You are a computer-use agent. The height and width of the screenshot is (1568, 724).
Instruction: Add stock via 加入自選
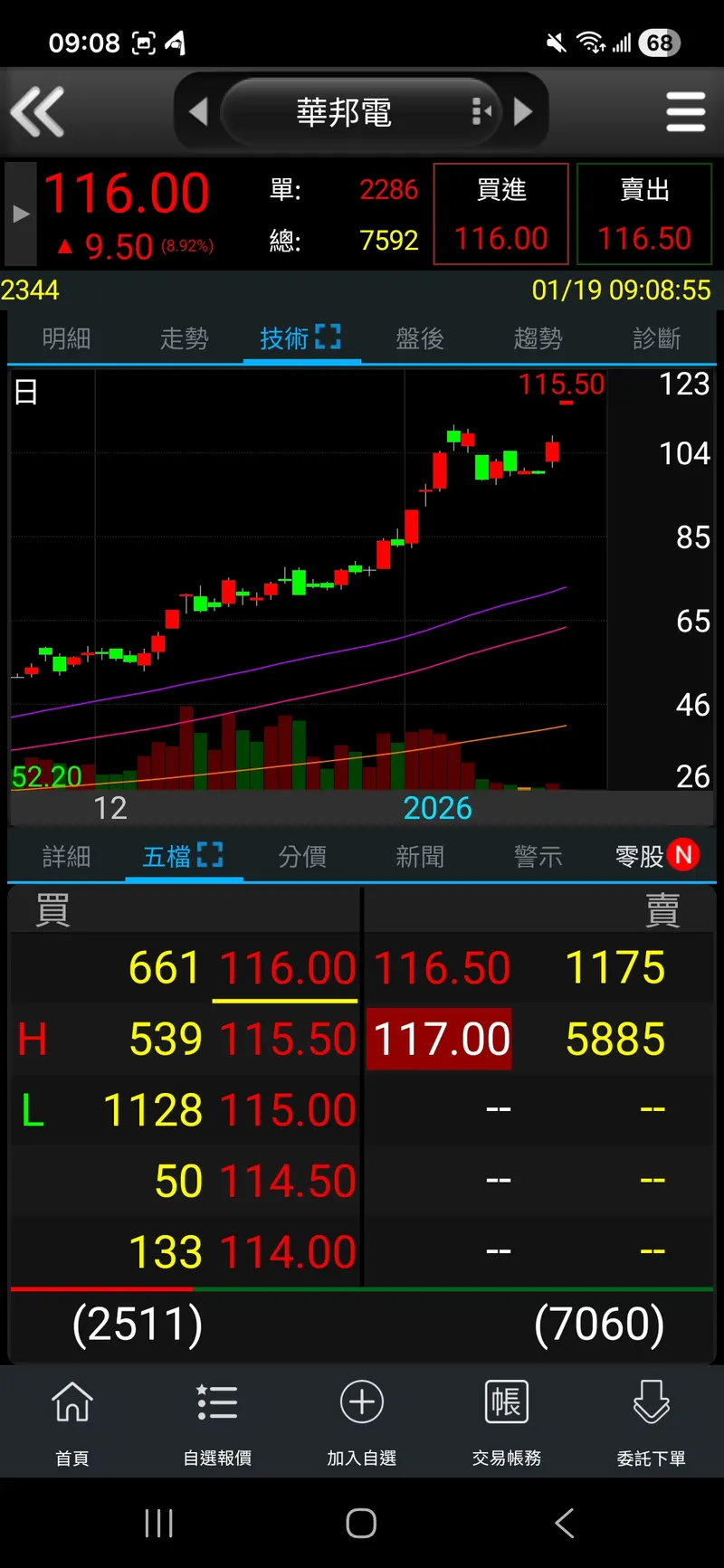[362, 1421]
